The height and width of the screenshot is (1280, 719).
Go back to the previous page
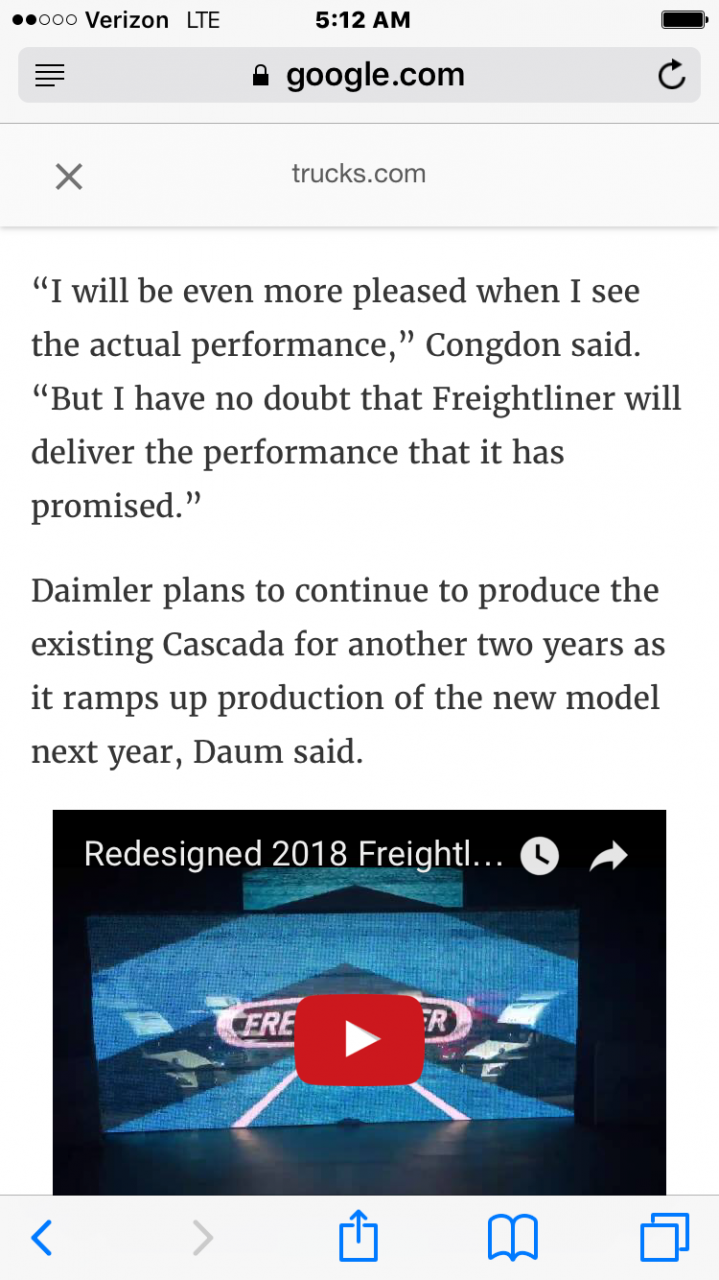42,1238
